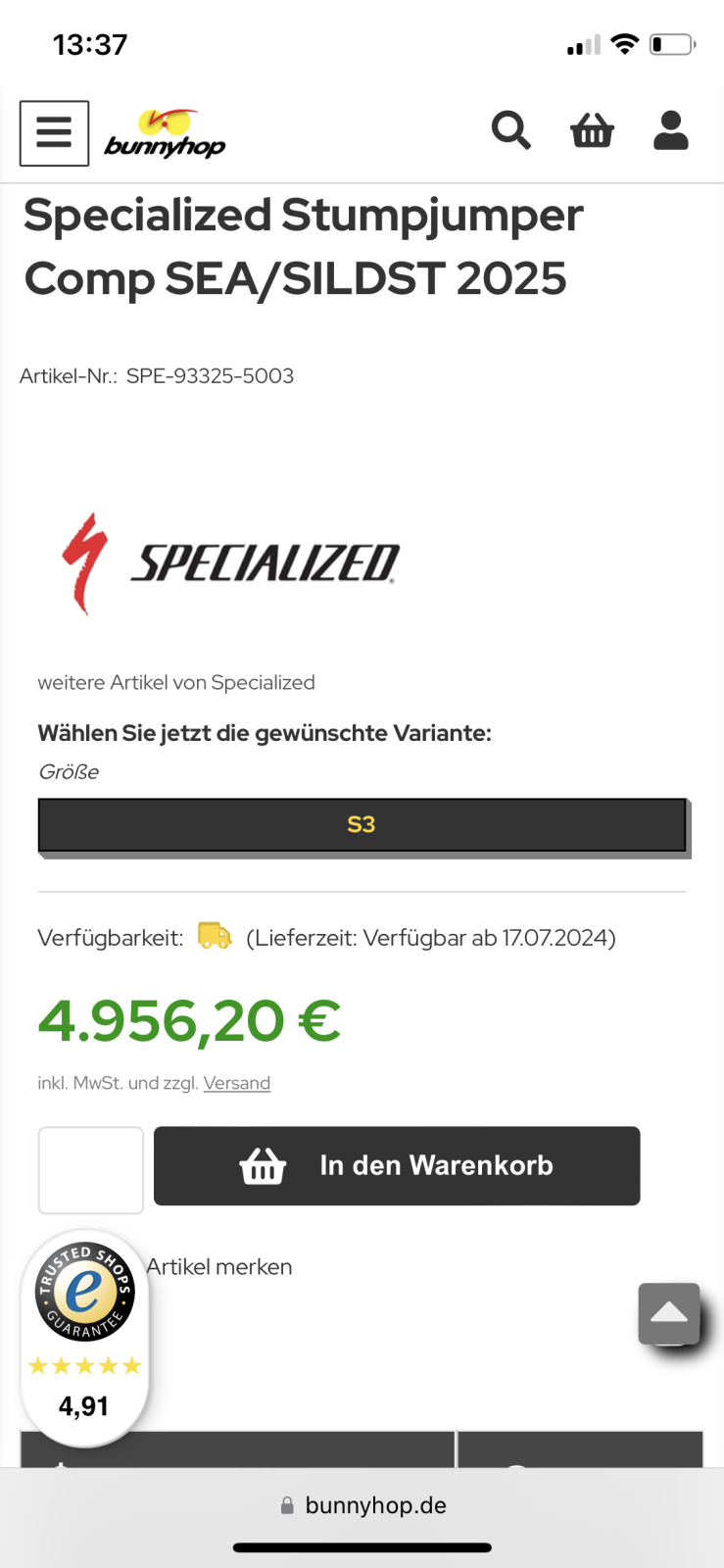The width and height of the screenshot is (724, 1568).
Task: Open the Versand shipping link
Action: (x=237, y=1083)
